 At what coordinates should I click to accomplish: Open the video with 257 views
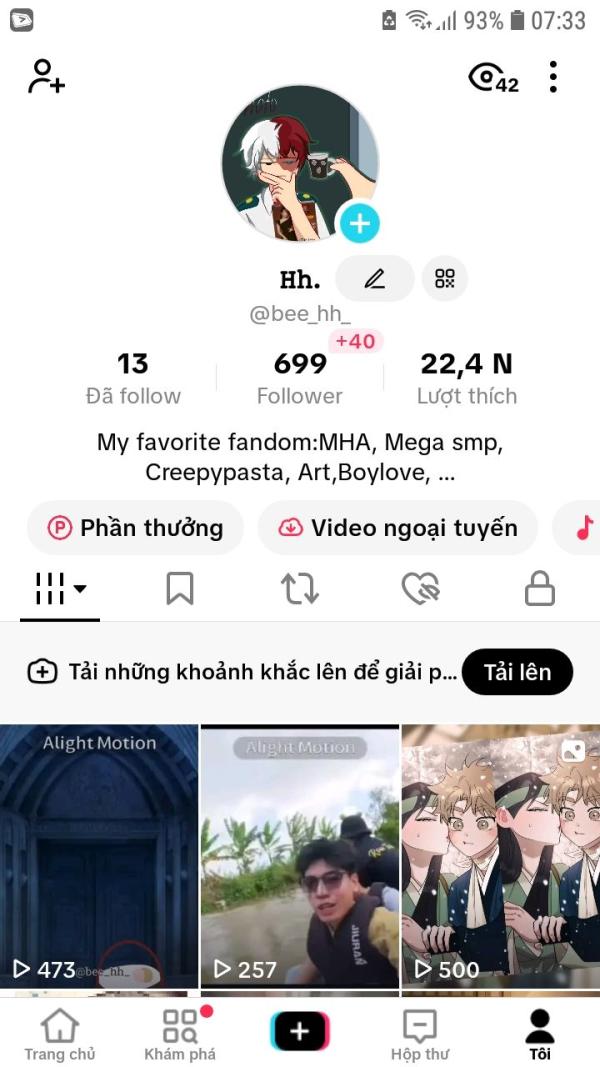[300, 856]
